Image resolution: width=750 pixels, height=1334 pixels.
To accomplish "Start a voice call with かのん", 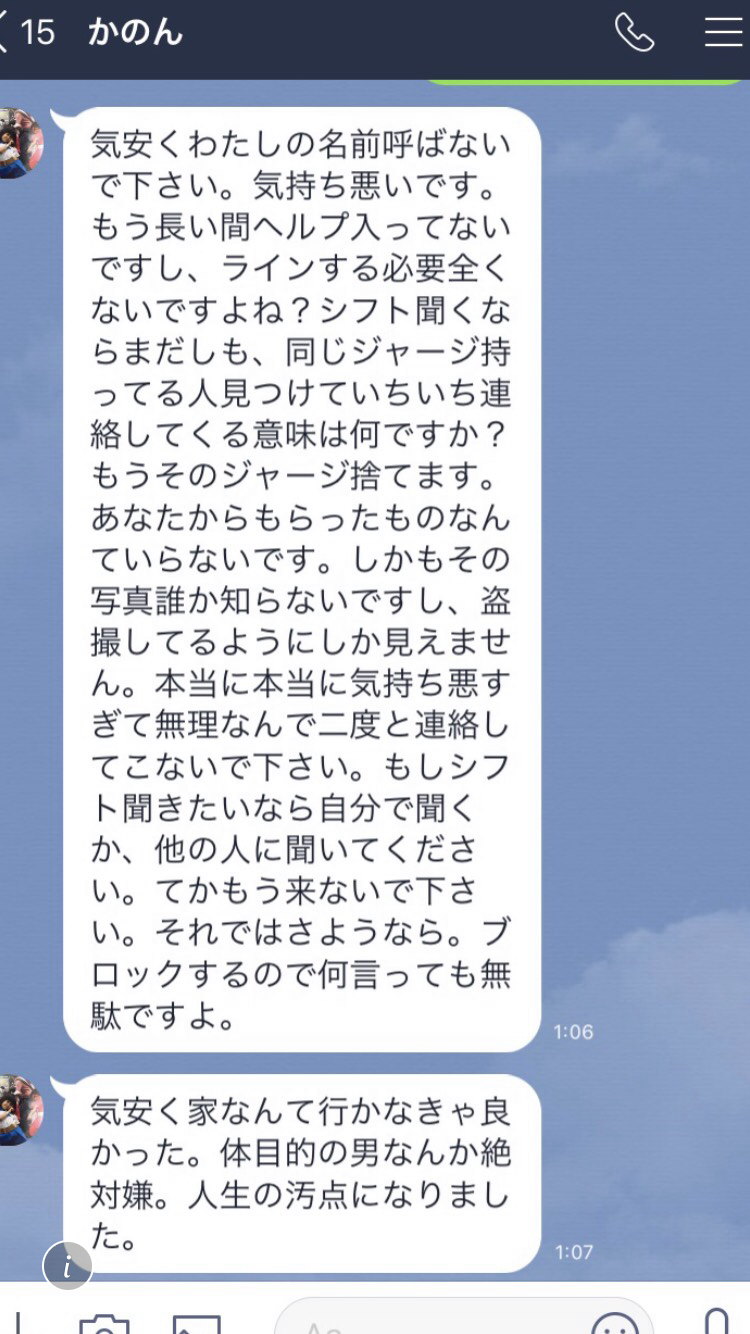I will 634,33.
